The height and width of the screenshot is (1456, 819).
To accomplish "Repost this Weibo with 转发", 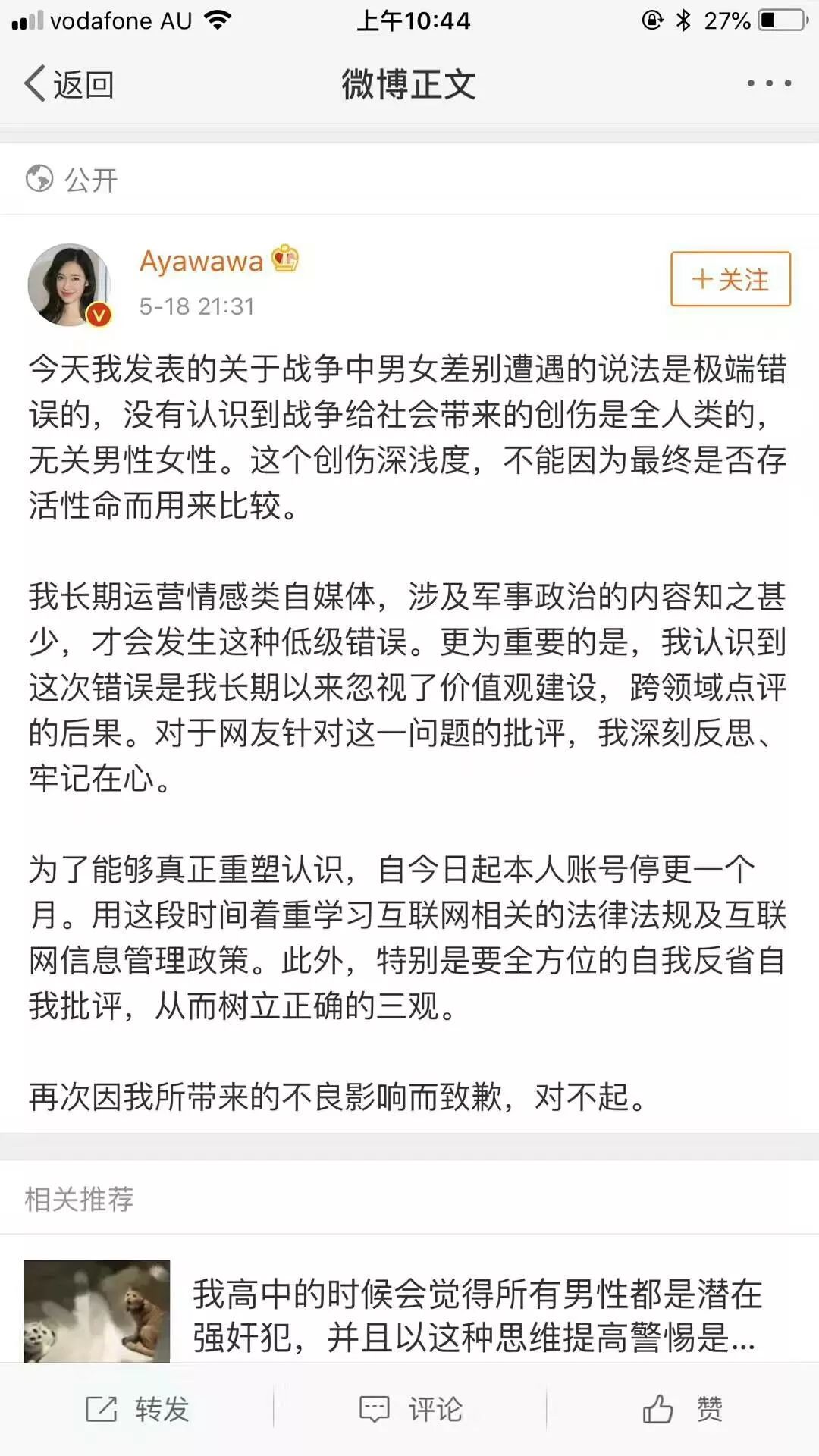I will pyautogui.click(x=137, y=1409).
